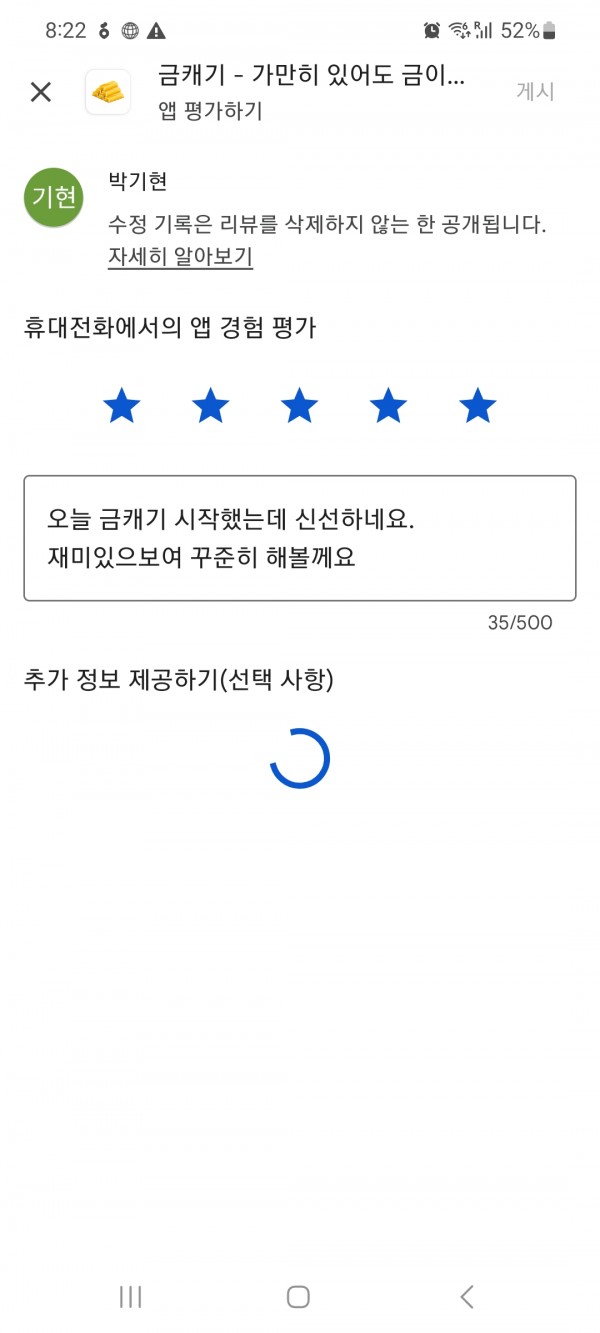This screenshot has width=600, height=1333.
Task: Set rating to one star
Action: (122, 406)
